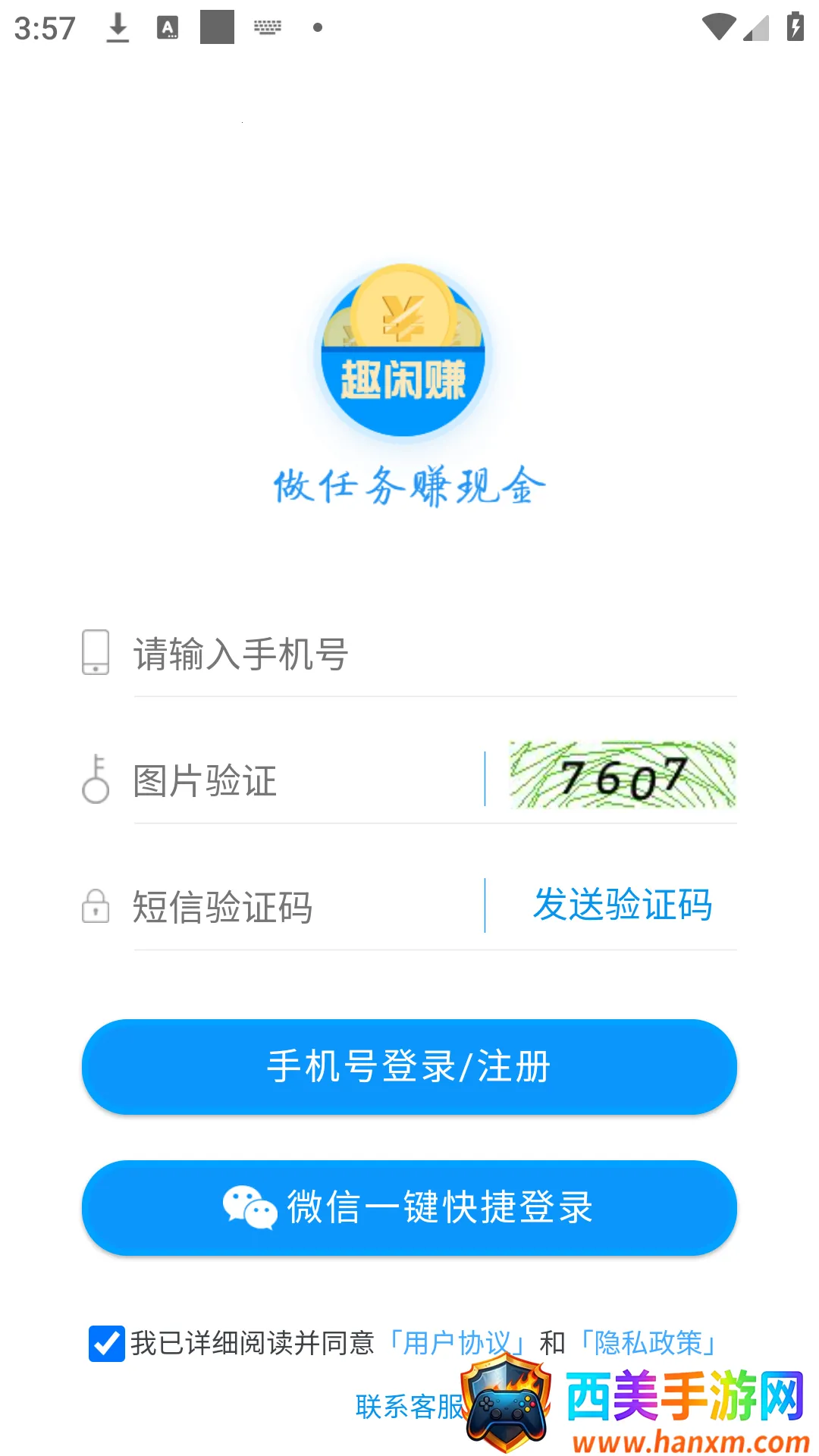Screen dimensions: 819x1456
Task: Refresh the captcha image 7607
Action: coord(622,776)
